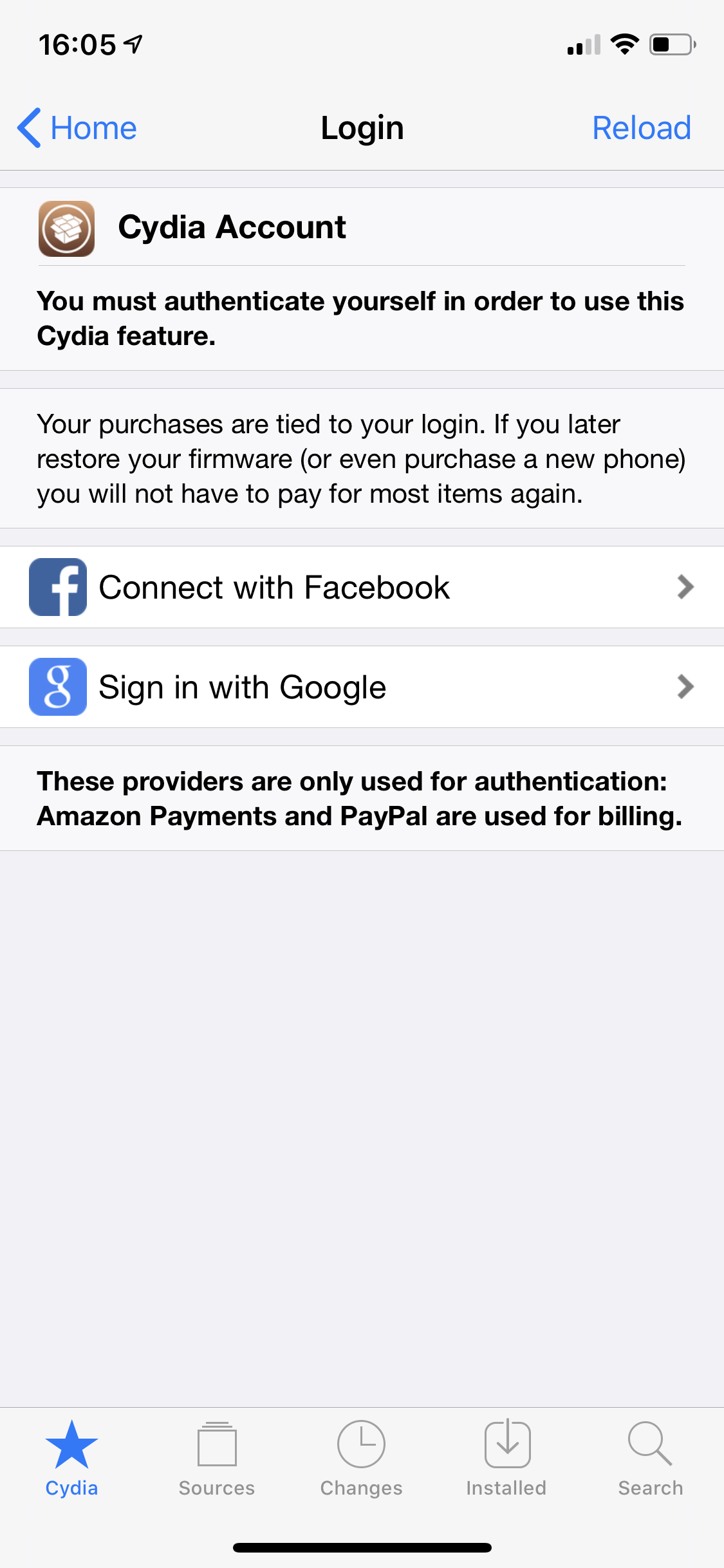Select Sign in with Google
The height and width of the screenshot is (1568, 724).
(362, 687)
